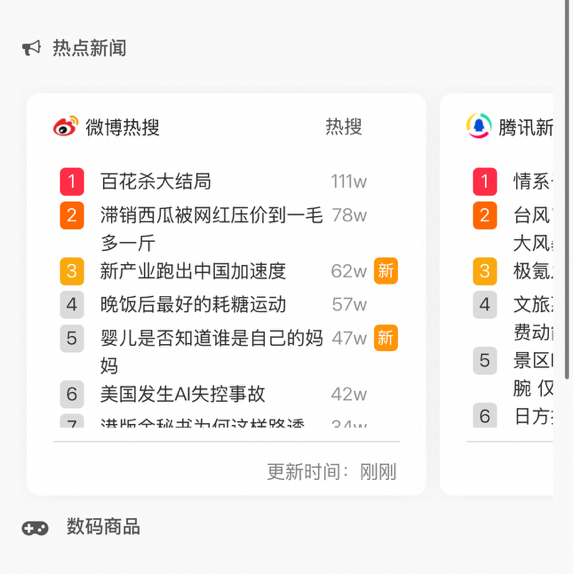View 婴儿是否知道谁是自己的妈妈 topic

212,351
